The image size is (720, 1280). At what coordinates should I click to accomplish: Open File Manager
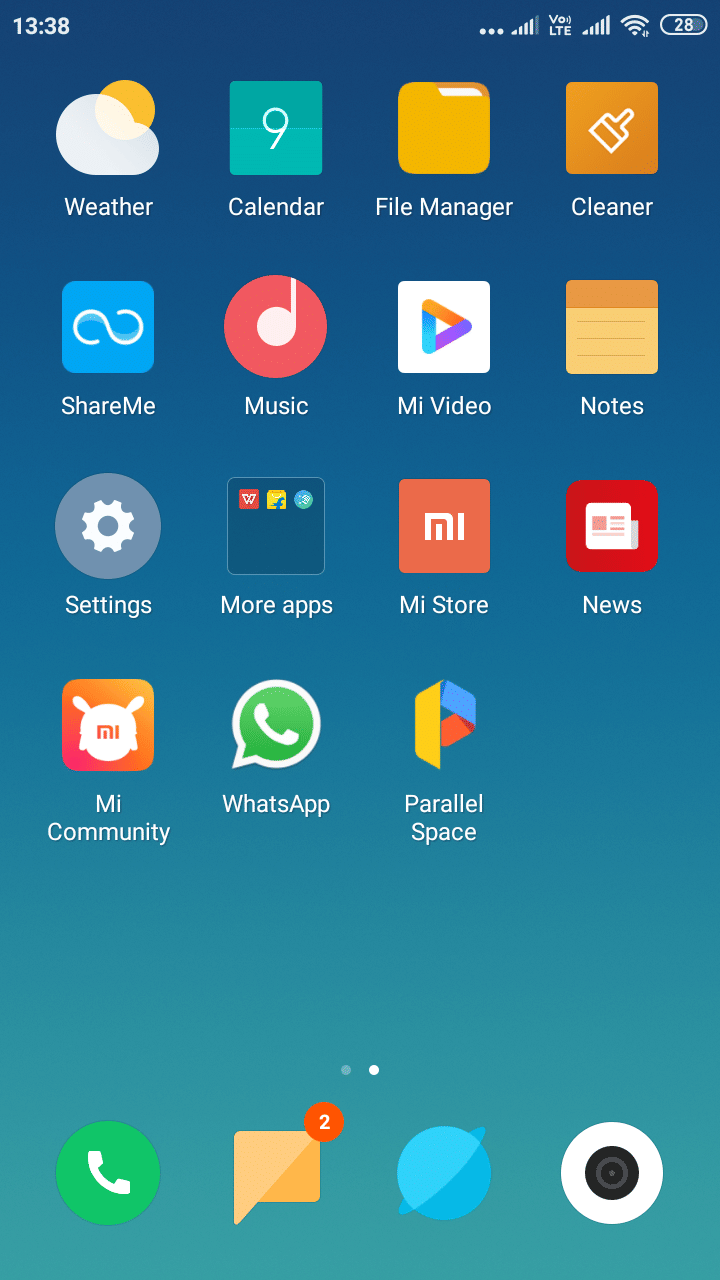[x=444, y=128]
